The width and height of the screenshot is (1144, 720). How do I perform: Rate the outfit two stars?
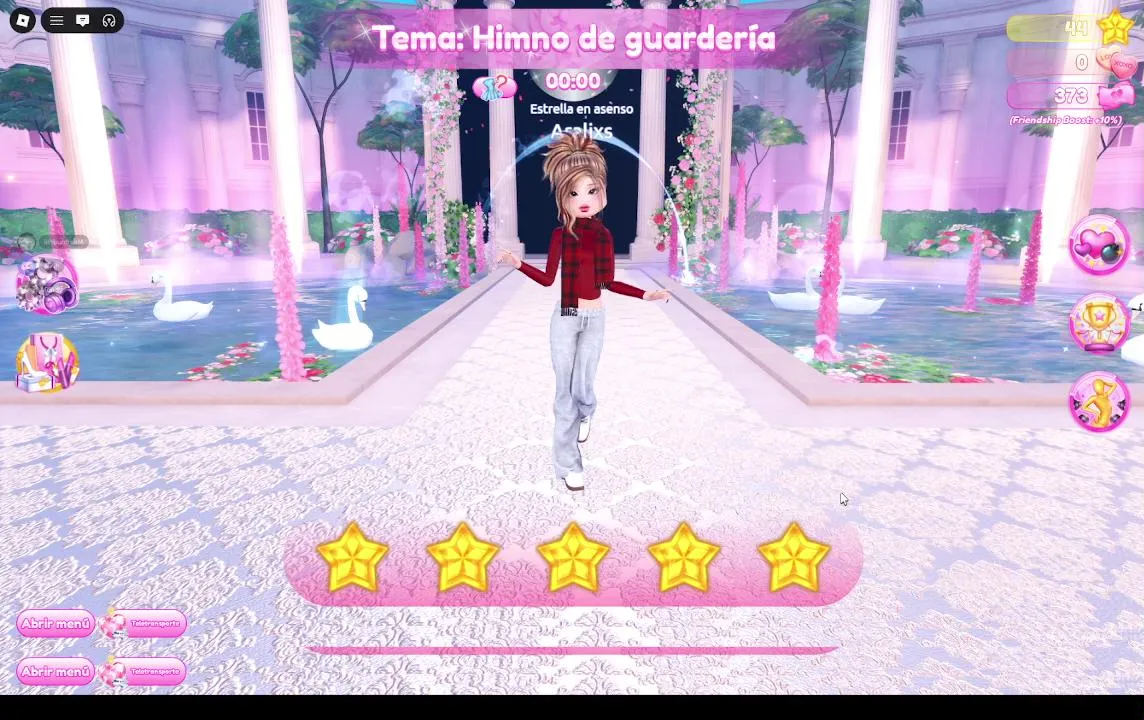tap(462, 558)
